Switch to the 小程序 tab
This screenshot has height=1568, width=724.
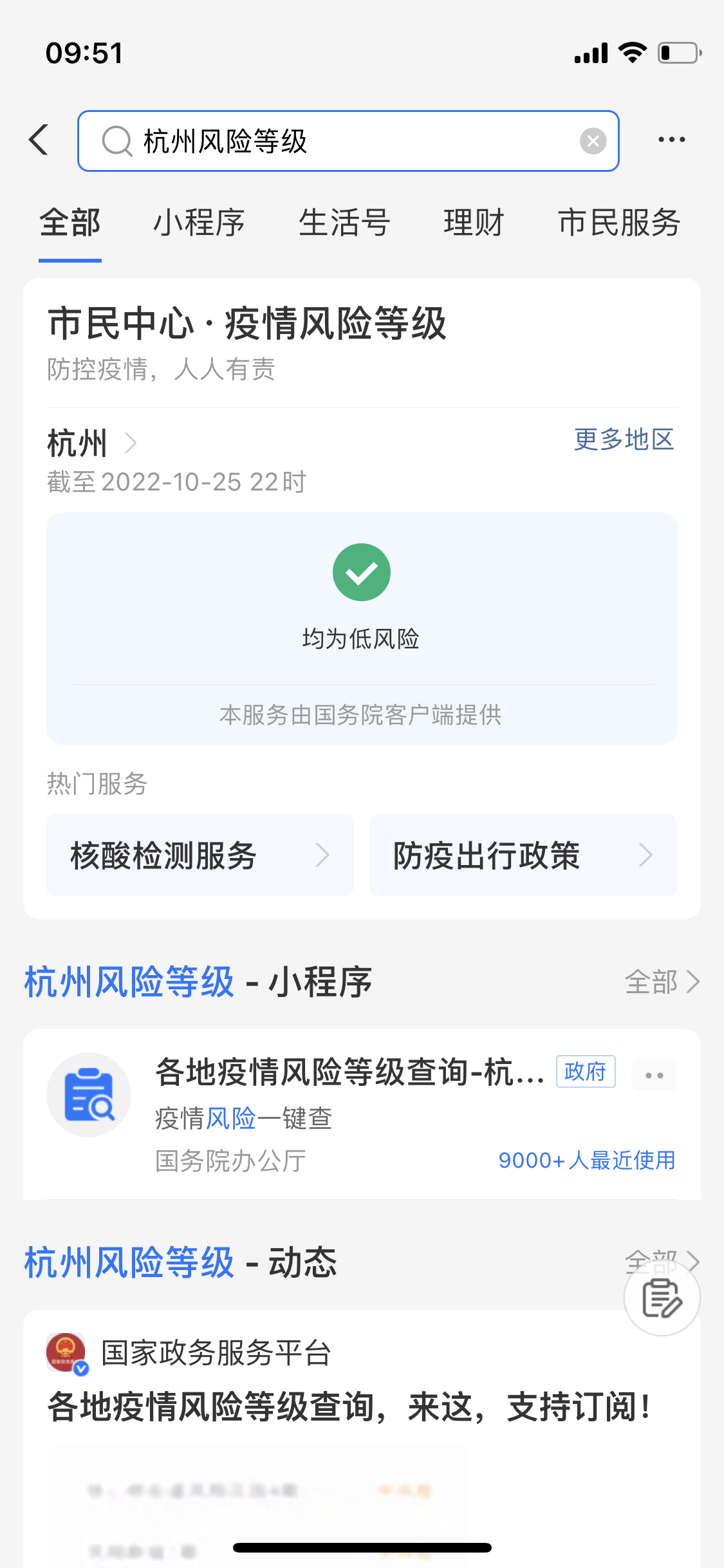tap(199, 223)
